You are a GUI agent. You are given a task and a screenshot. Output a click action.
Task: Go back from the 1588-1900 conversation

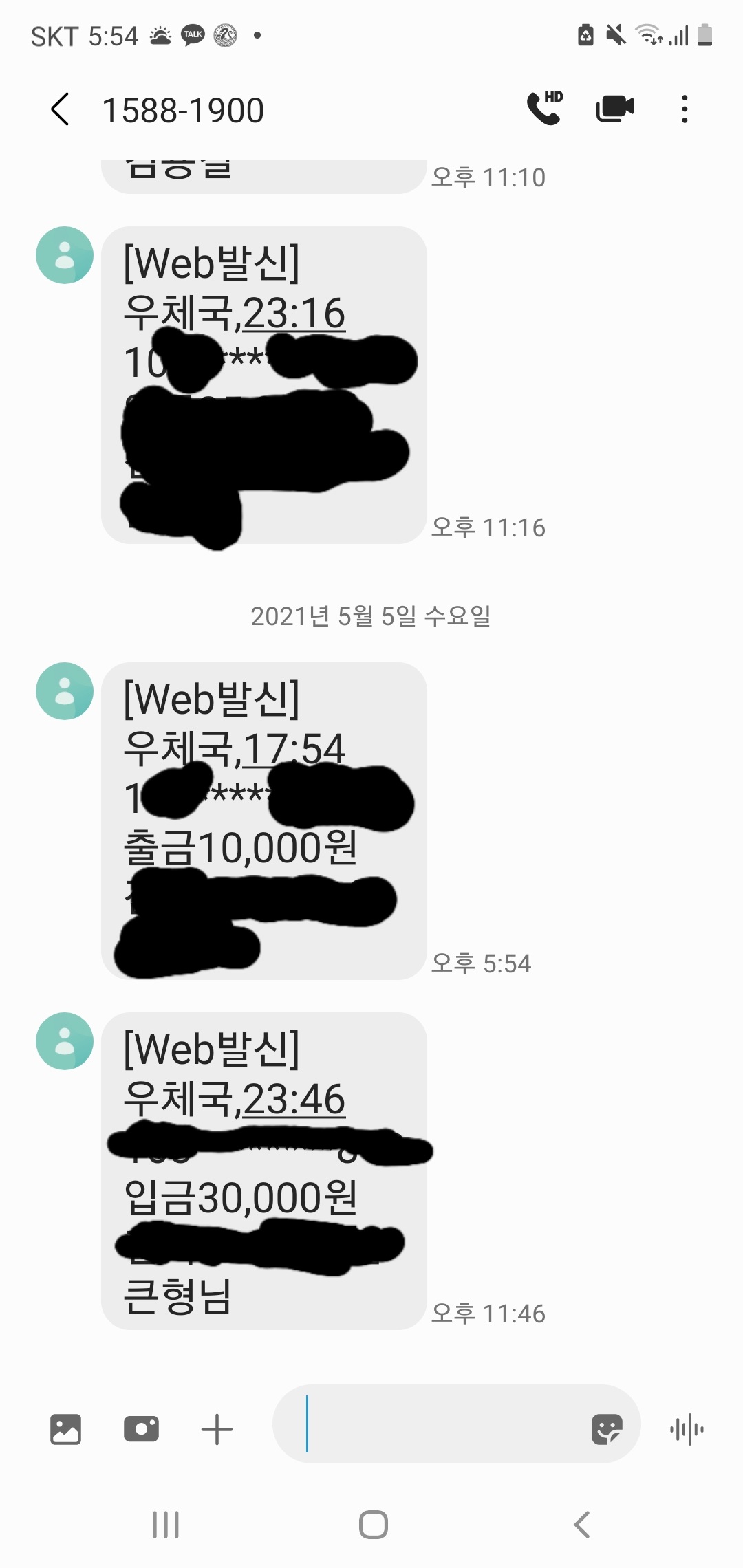61,110
